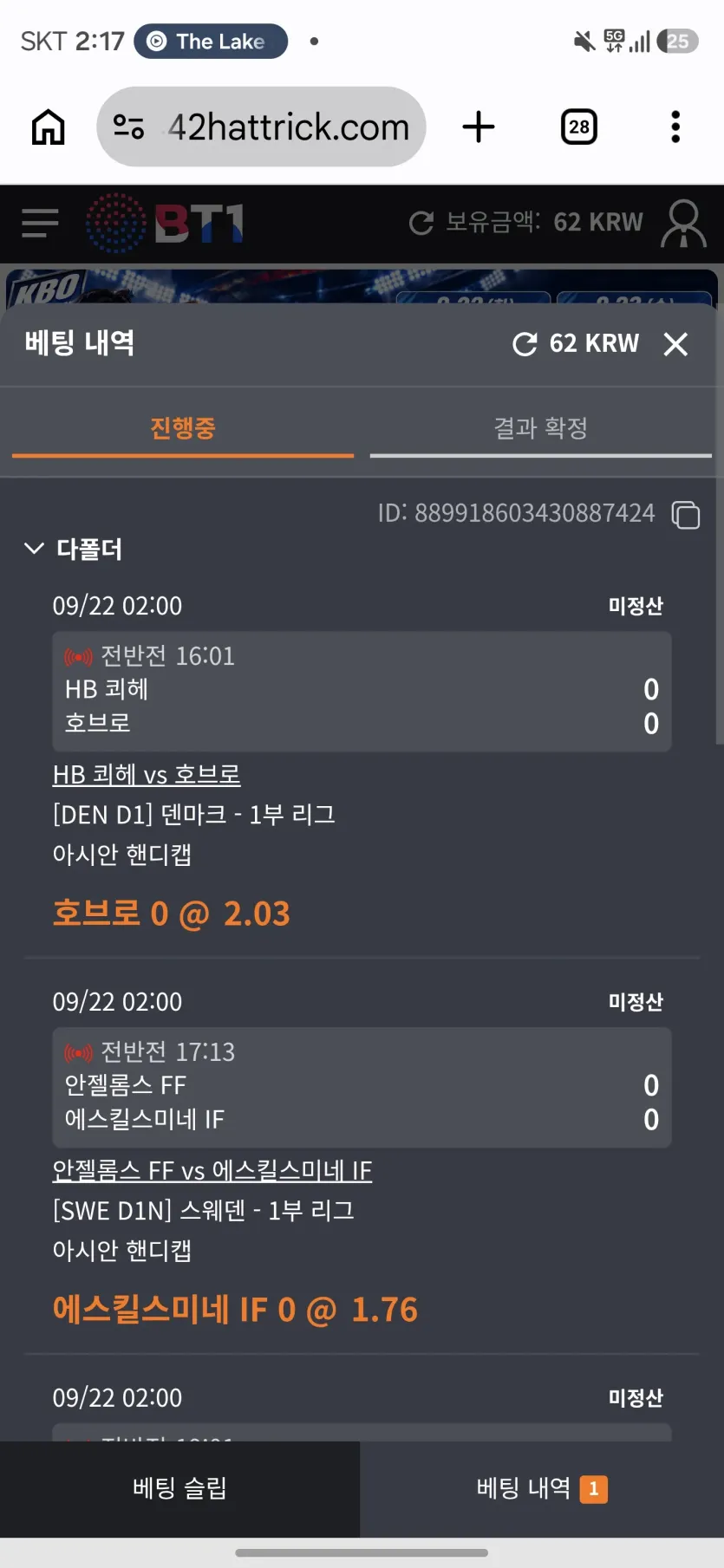Open 안젤롬스 FF vs 에스킬스미네 IF link
The image size is (724, 1568).
[212, 1170]
